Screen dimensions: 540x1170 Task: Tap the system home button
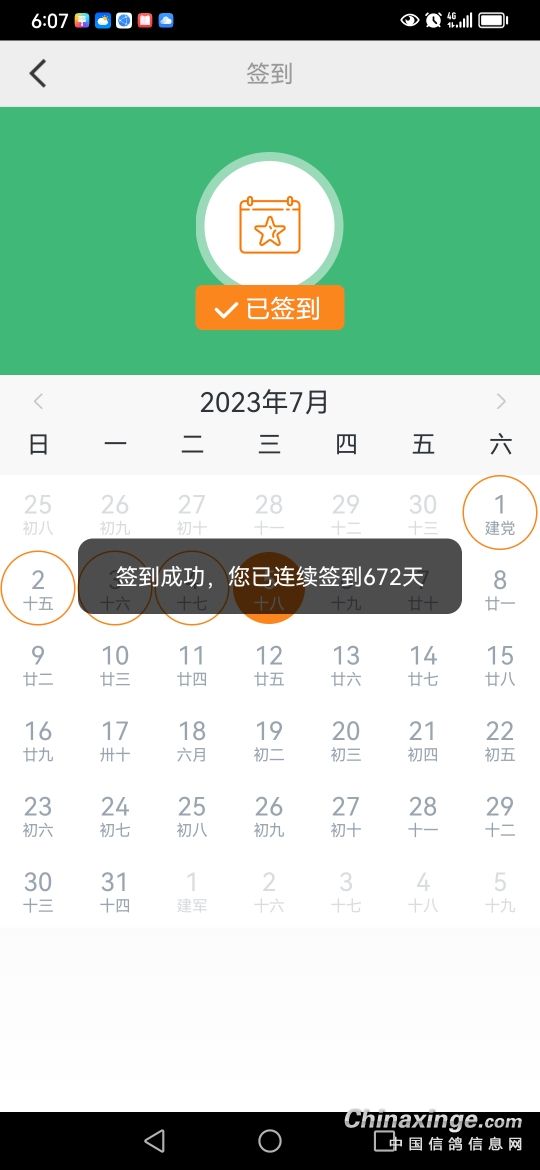pos(270,1140)
